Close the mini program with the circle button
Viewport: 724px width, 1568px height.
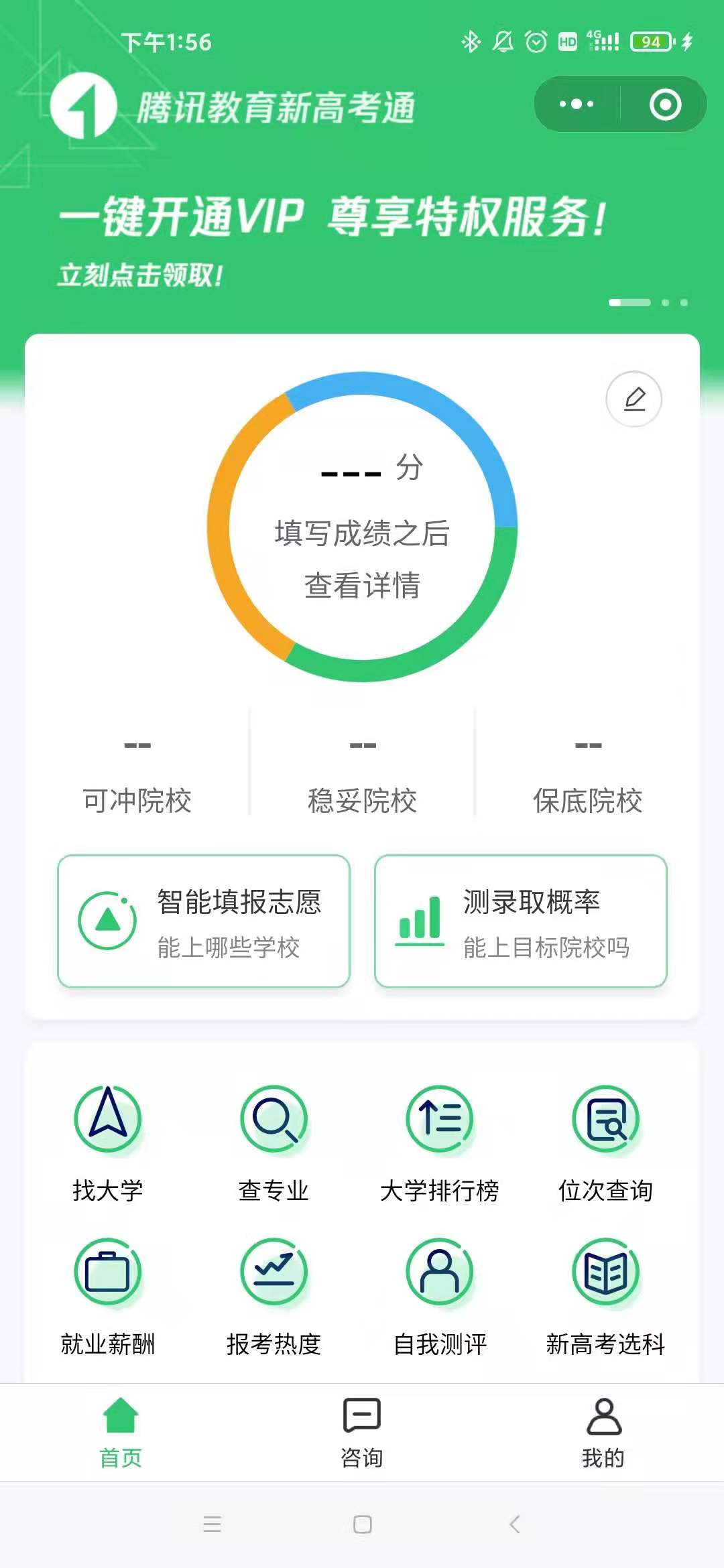(665, 105)
